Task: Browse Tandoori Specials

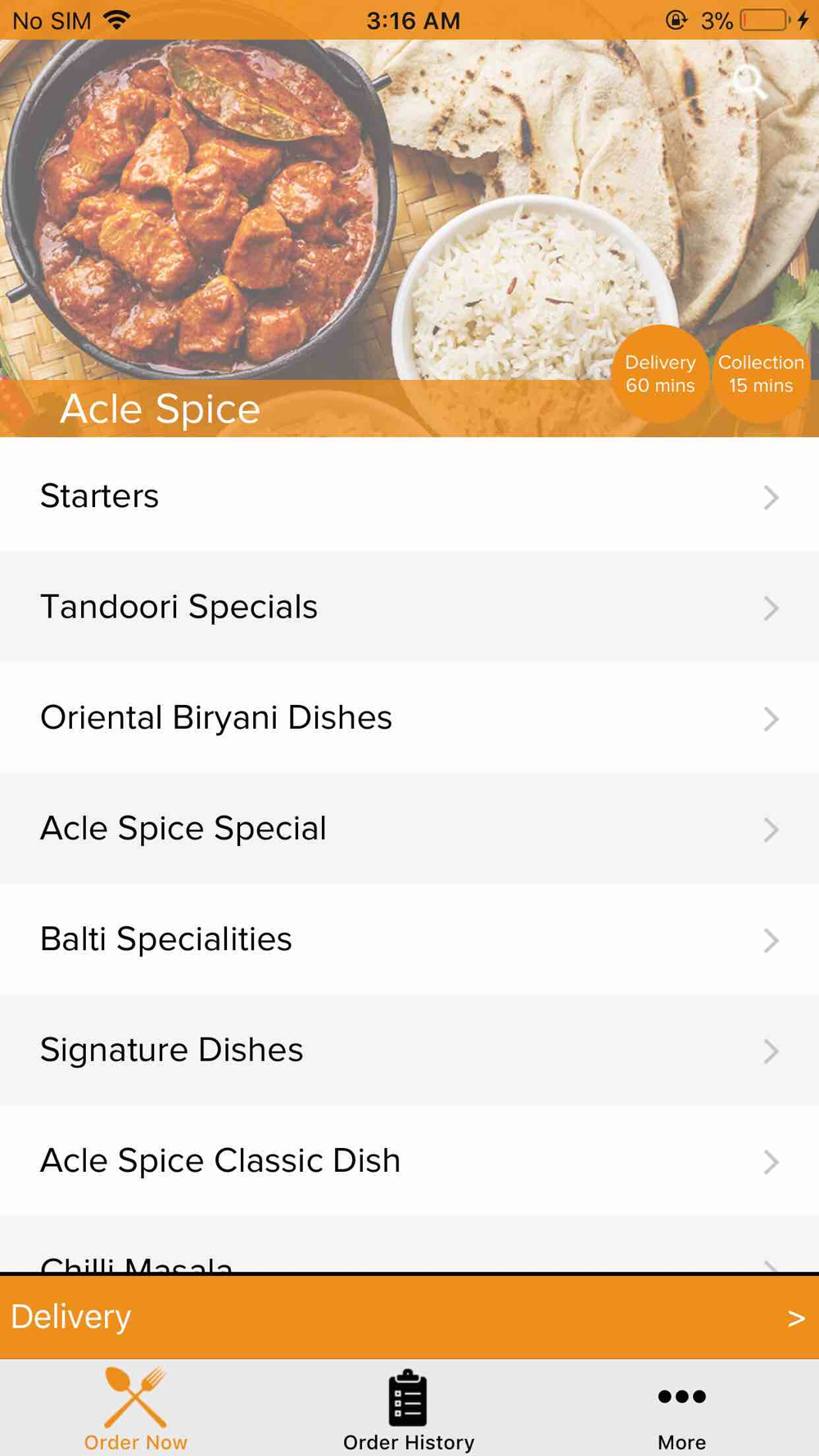Action: point(409,608)
